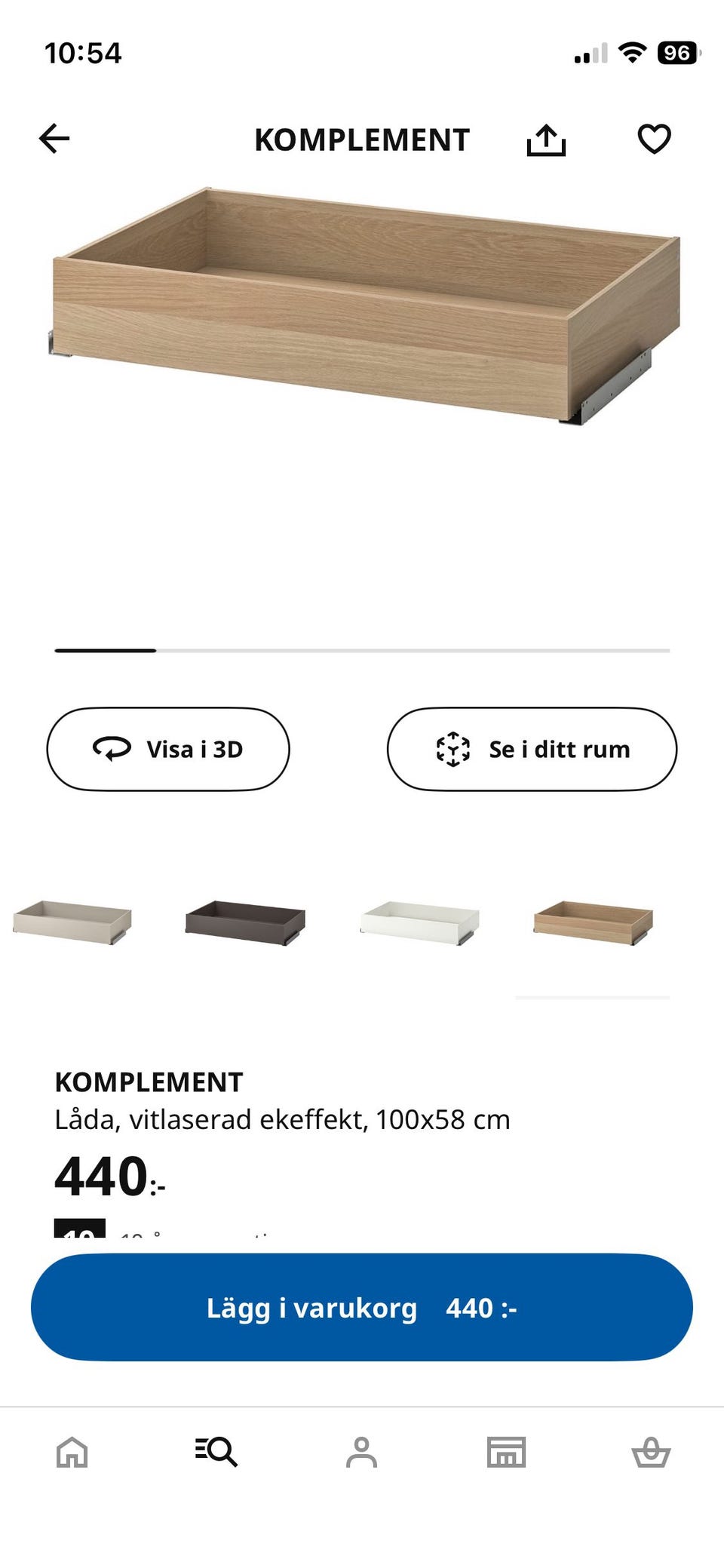Select the search icon in bottom navigation
Screen dimensions: 724x1568
[x=217, y=1453]
